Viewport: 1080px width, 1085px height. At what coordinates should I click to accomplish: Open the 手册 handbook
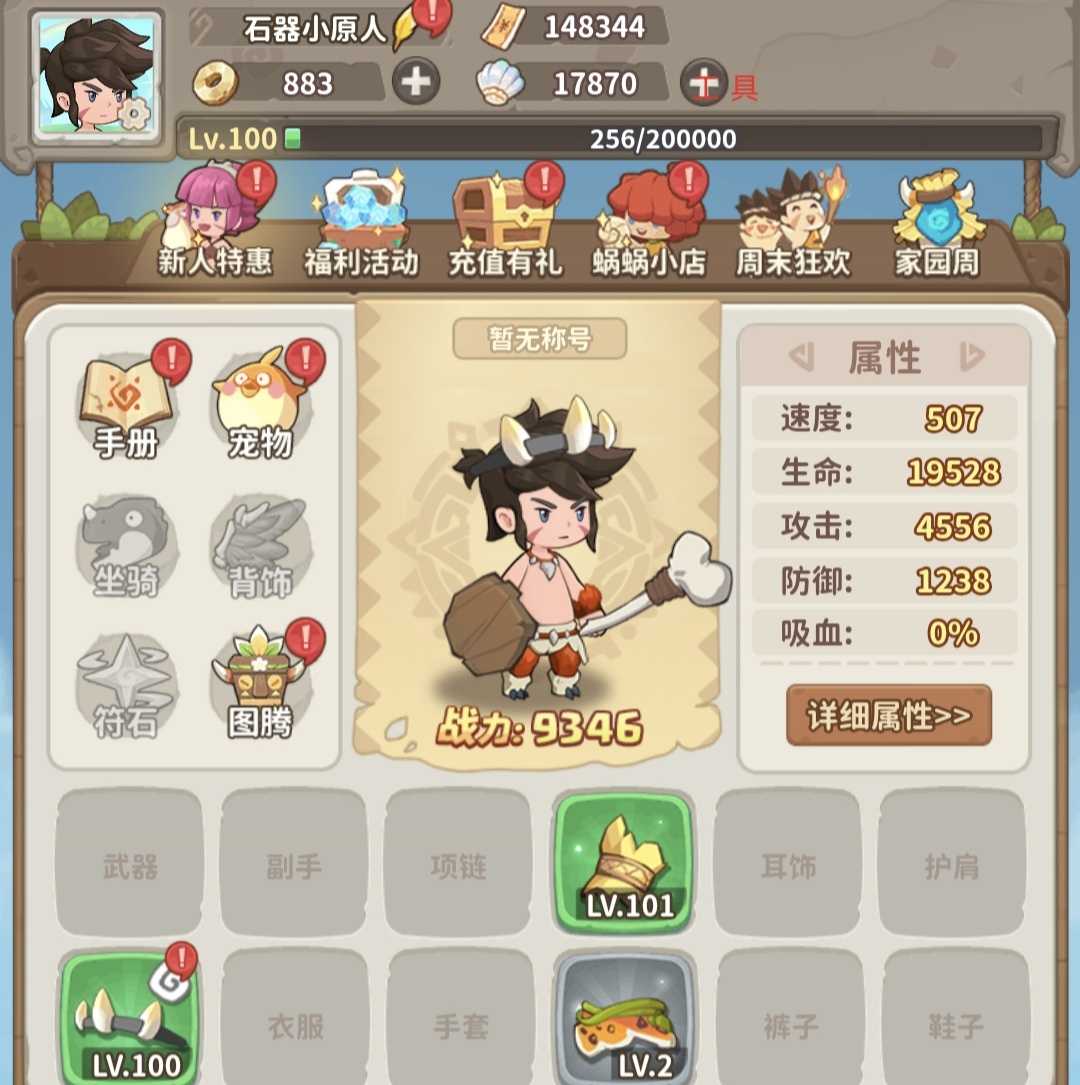(127, 405)
